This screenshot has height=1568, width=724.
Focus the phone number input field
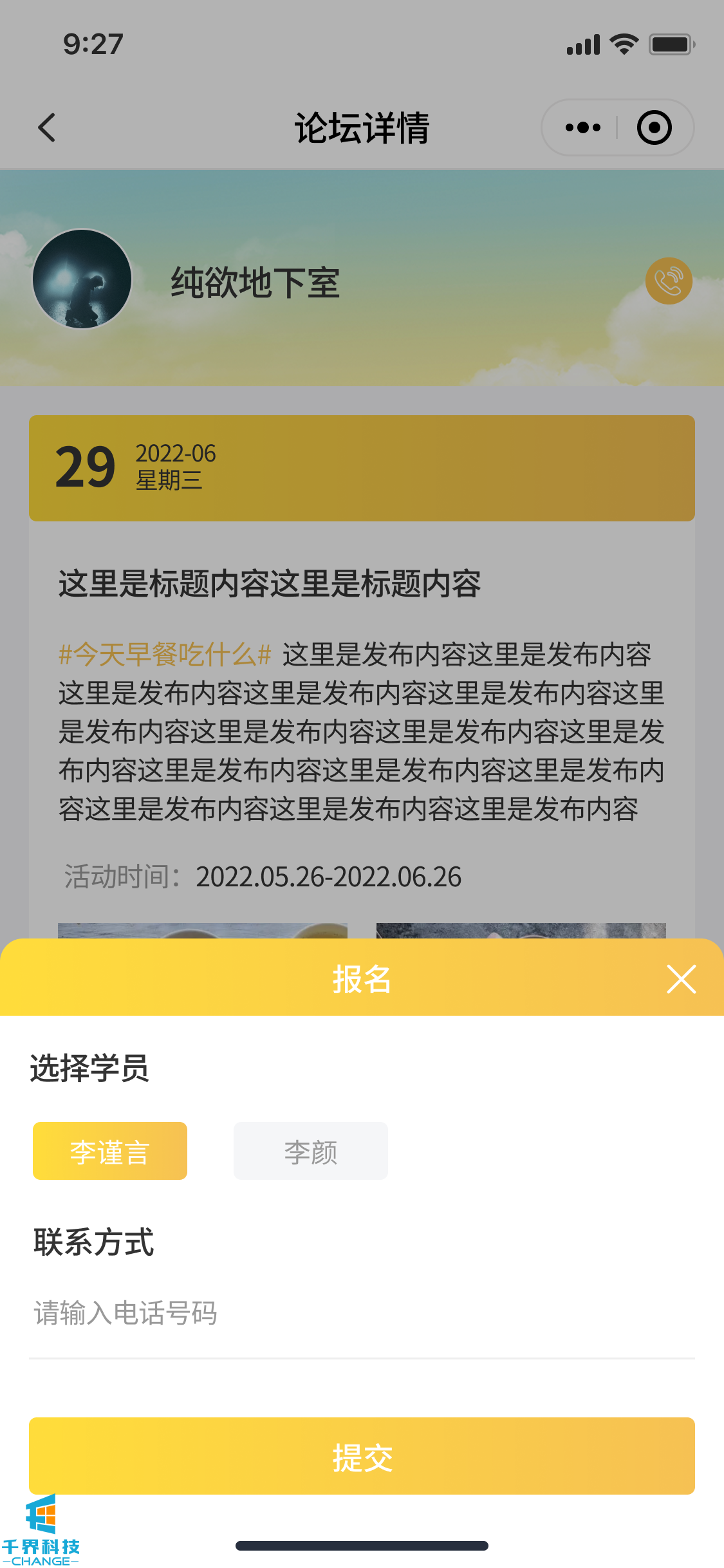click(x=360, y=1313)
